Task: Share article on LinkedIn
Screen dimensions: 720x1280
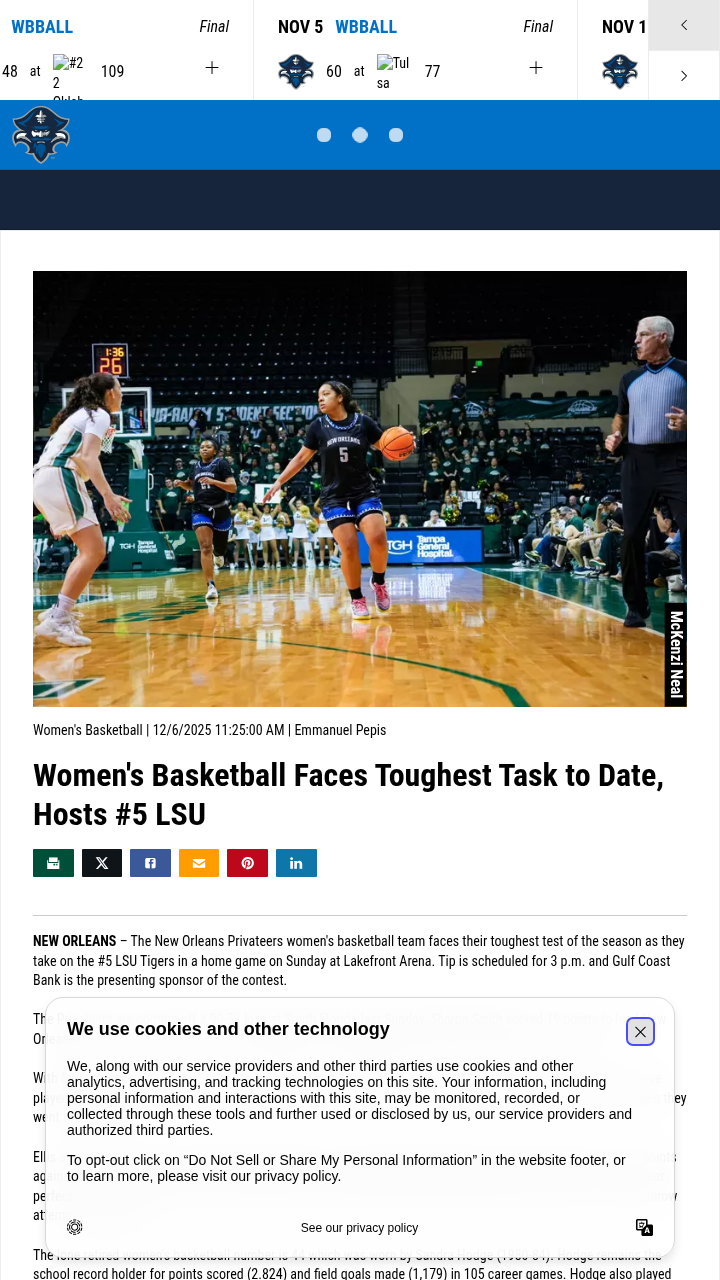Action: pyautogui.click(x=296, y=863)
